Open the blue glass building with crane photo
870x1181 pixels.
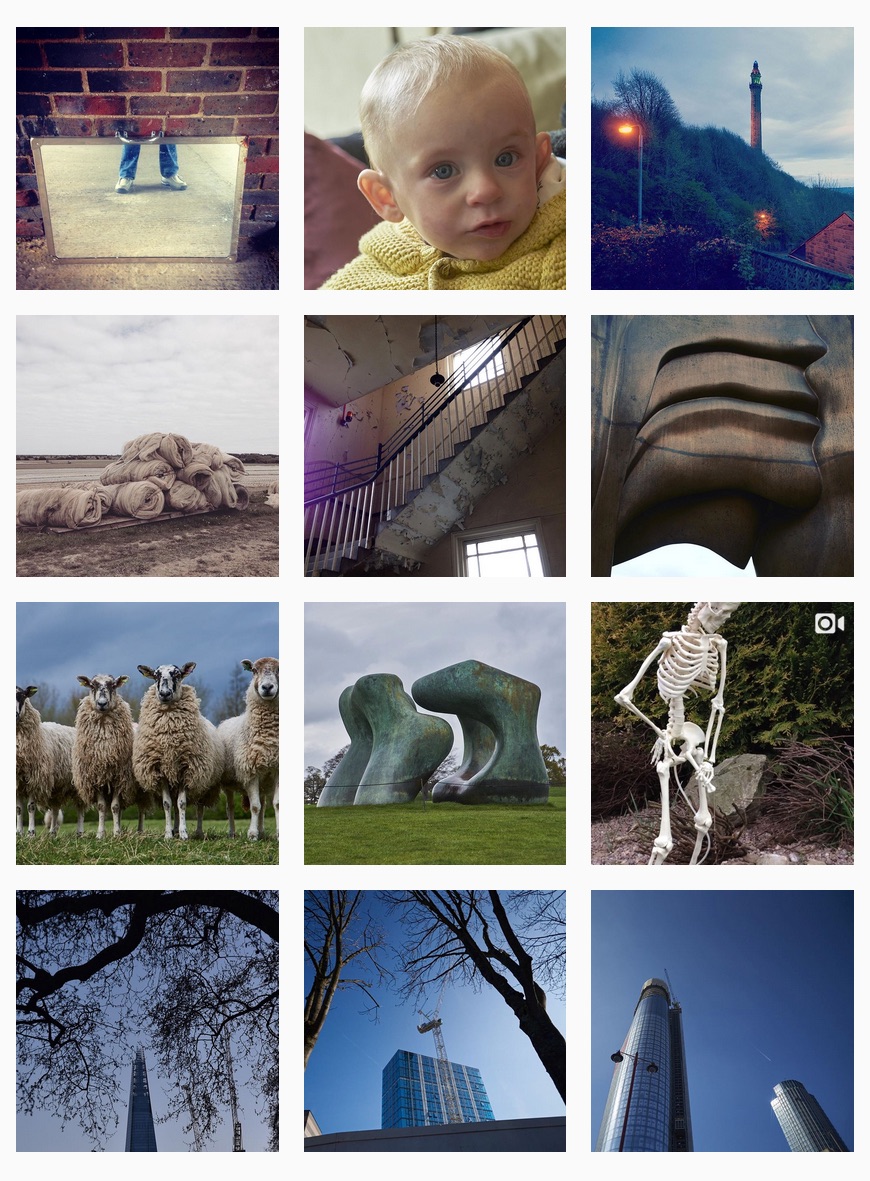click(x=434, y=1021)
